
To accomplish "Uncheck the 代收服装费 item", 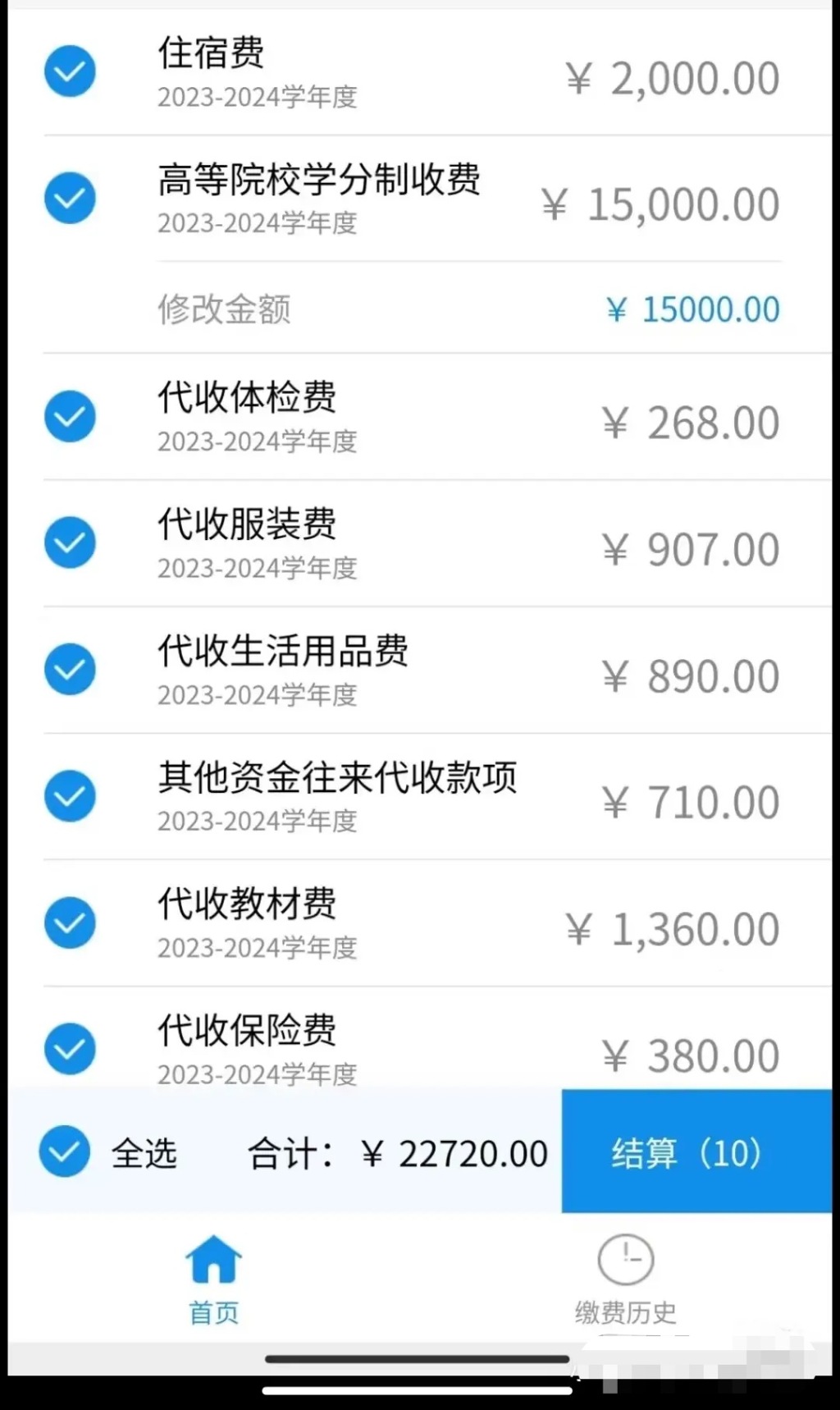I will pyautogui.click(x=69, y=542).
